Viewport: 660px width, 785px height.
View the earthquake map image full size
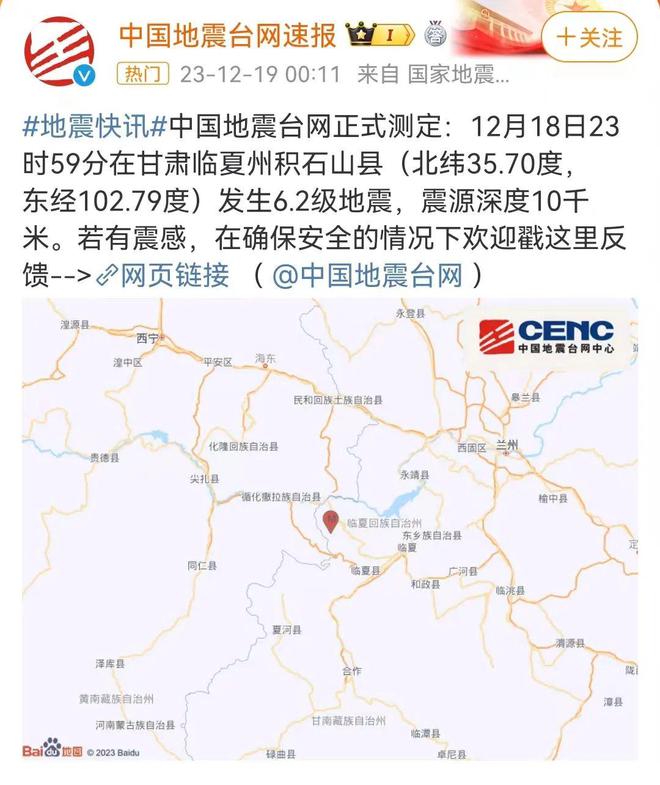click(330, 528)
